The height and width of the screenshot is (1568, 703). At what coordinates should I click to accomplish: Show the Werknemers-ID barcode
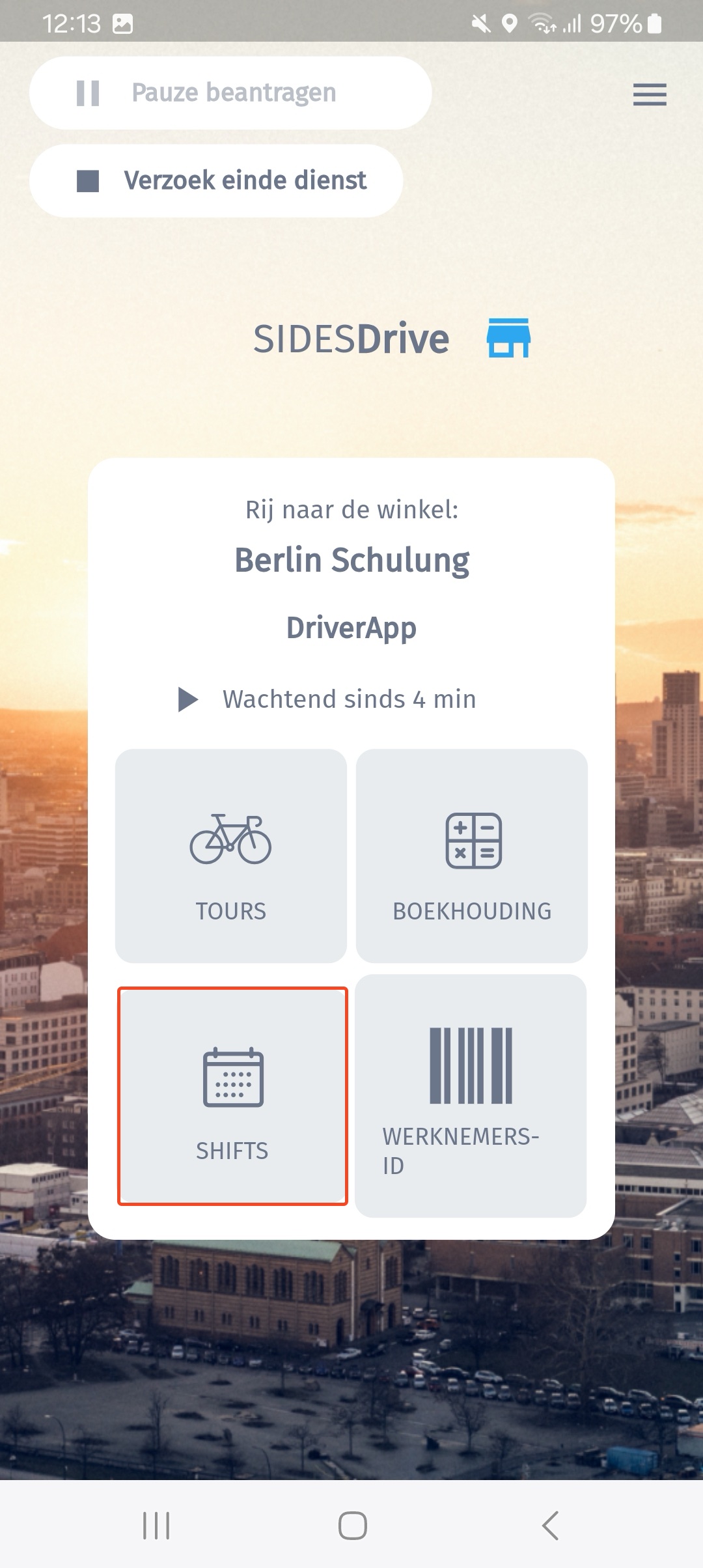coord(471,1096)
